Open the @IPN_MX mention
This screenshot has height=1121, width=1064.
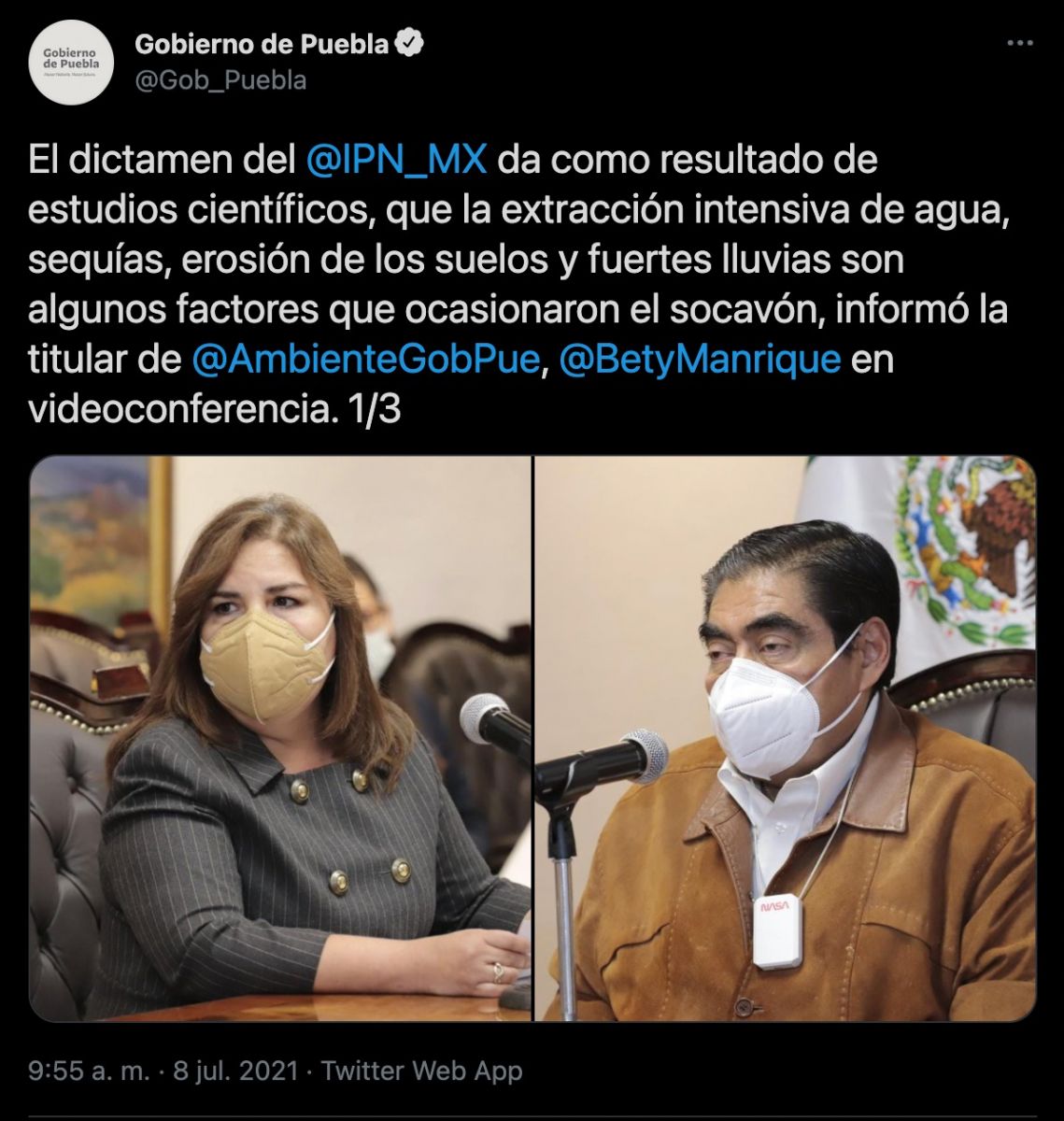[x=396, y=160]
